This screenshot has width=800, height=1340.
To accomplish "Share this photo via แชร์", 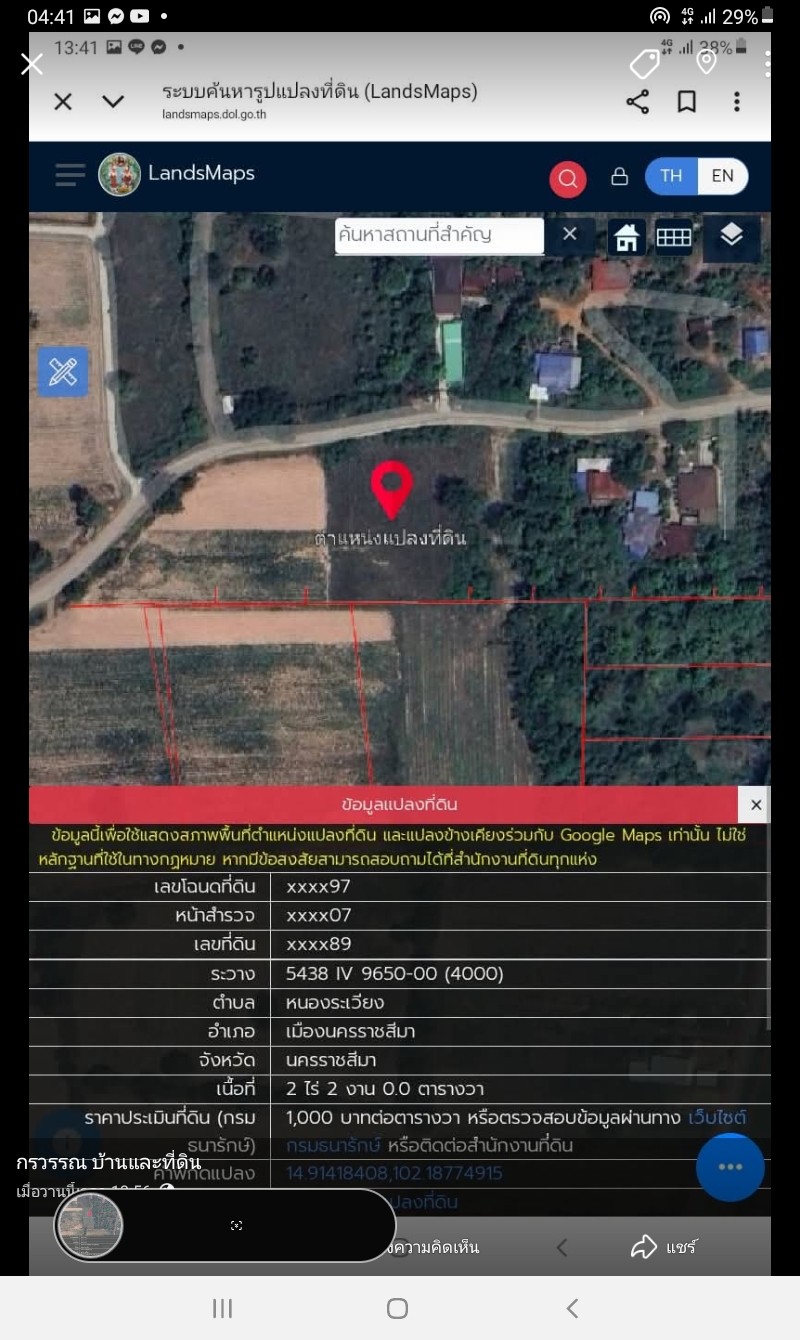I will (x=664, y=1247).
